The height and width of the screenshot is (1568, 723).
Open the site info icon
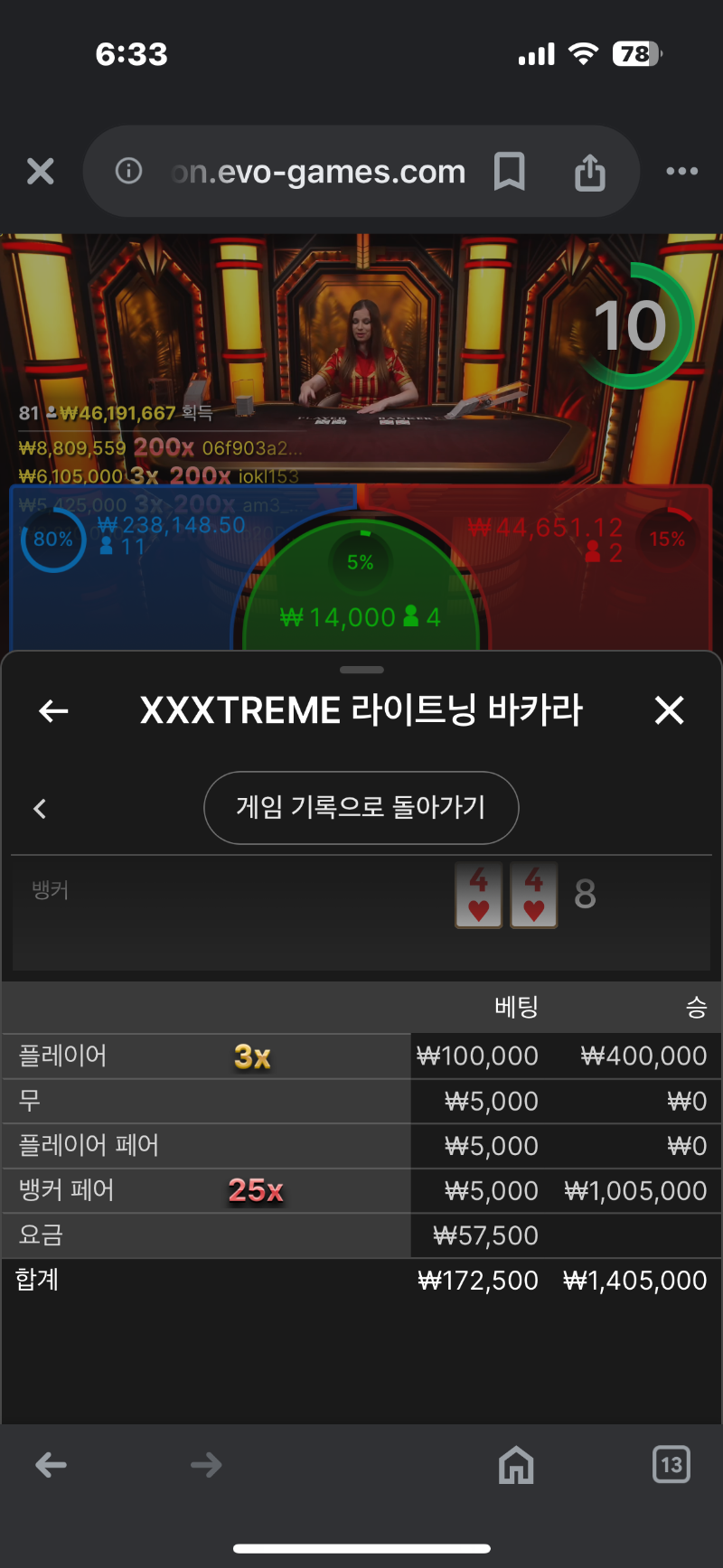(129, 170)
